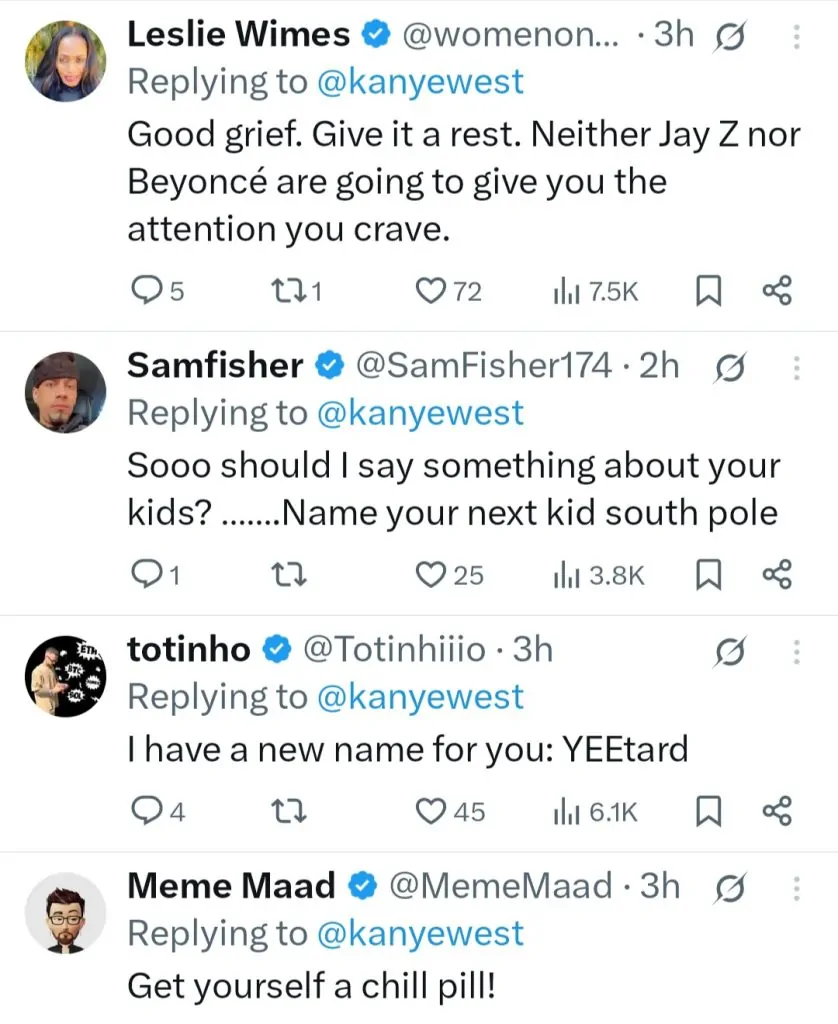View analytics of Leslie Wimes' 7.5K views
Screen dimensions: 838x1024
tap(595, 291)
